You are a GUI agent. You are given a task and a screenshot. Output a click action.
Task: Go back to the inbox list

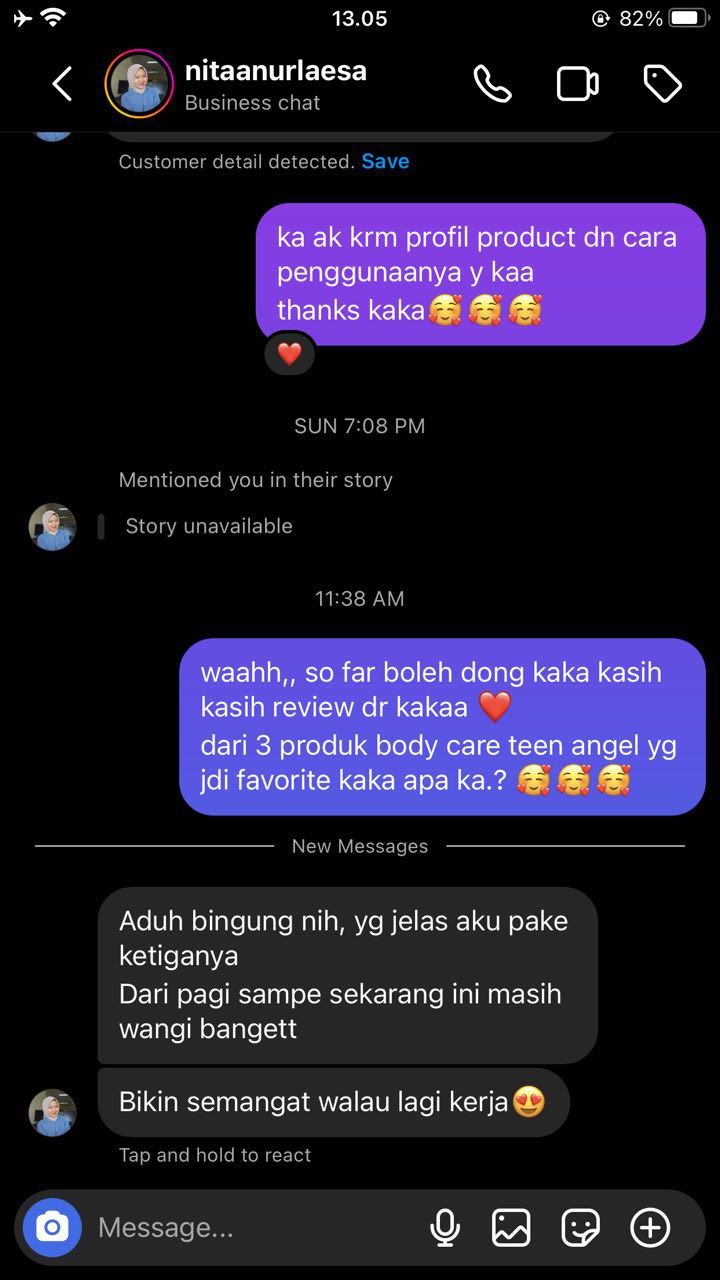point(62,85)
